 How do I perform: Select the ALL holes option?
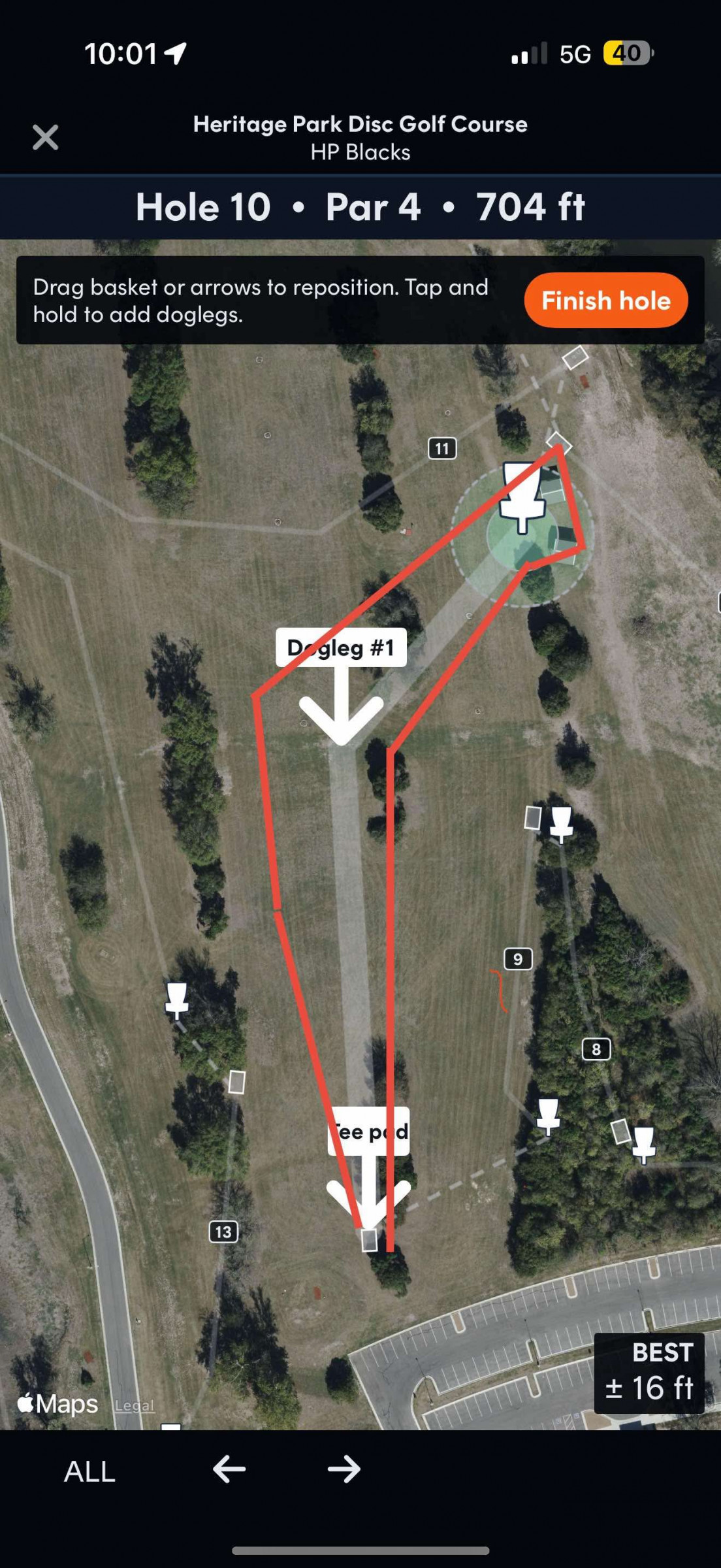(89, 1471)
